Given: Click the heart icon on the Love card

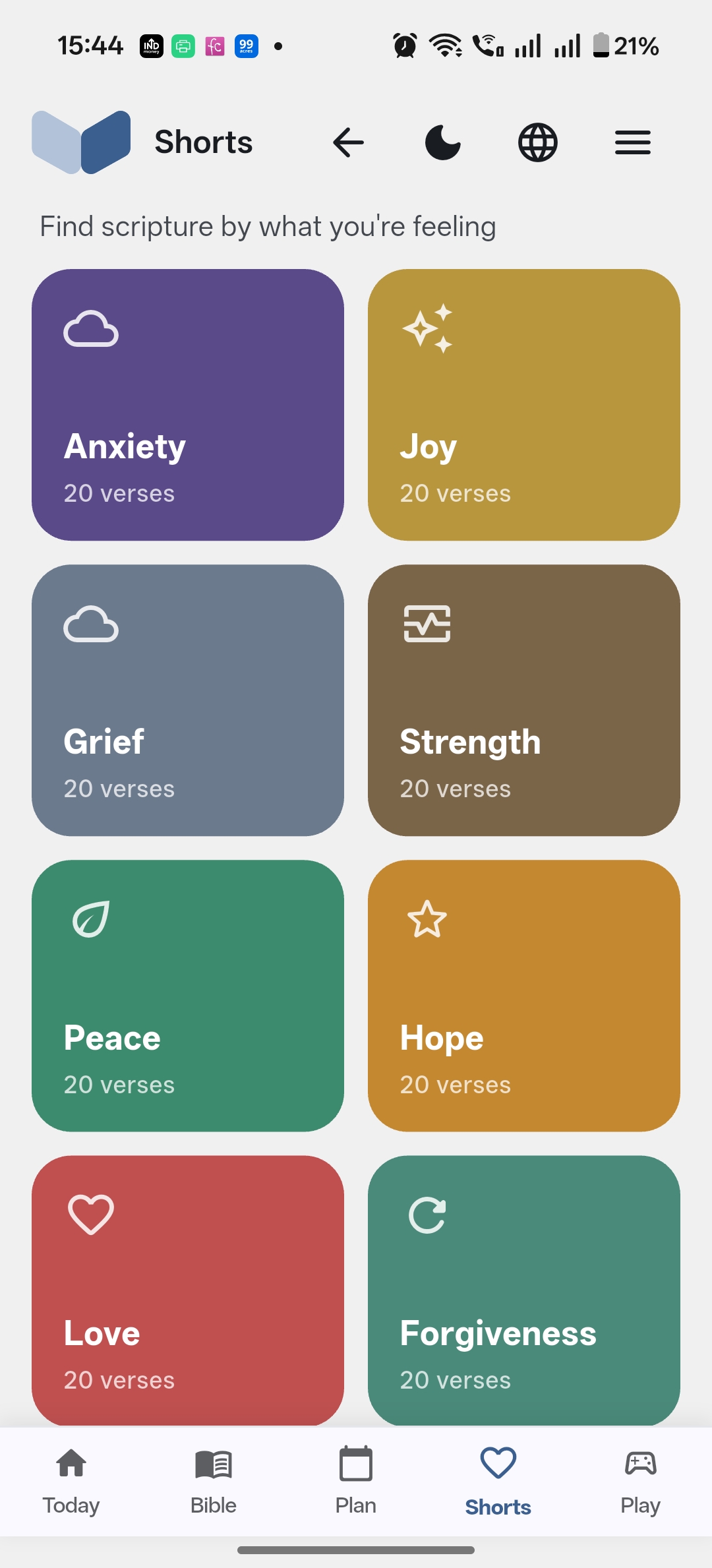Looking at the screenshot, I should click(90, 1217).
